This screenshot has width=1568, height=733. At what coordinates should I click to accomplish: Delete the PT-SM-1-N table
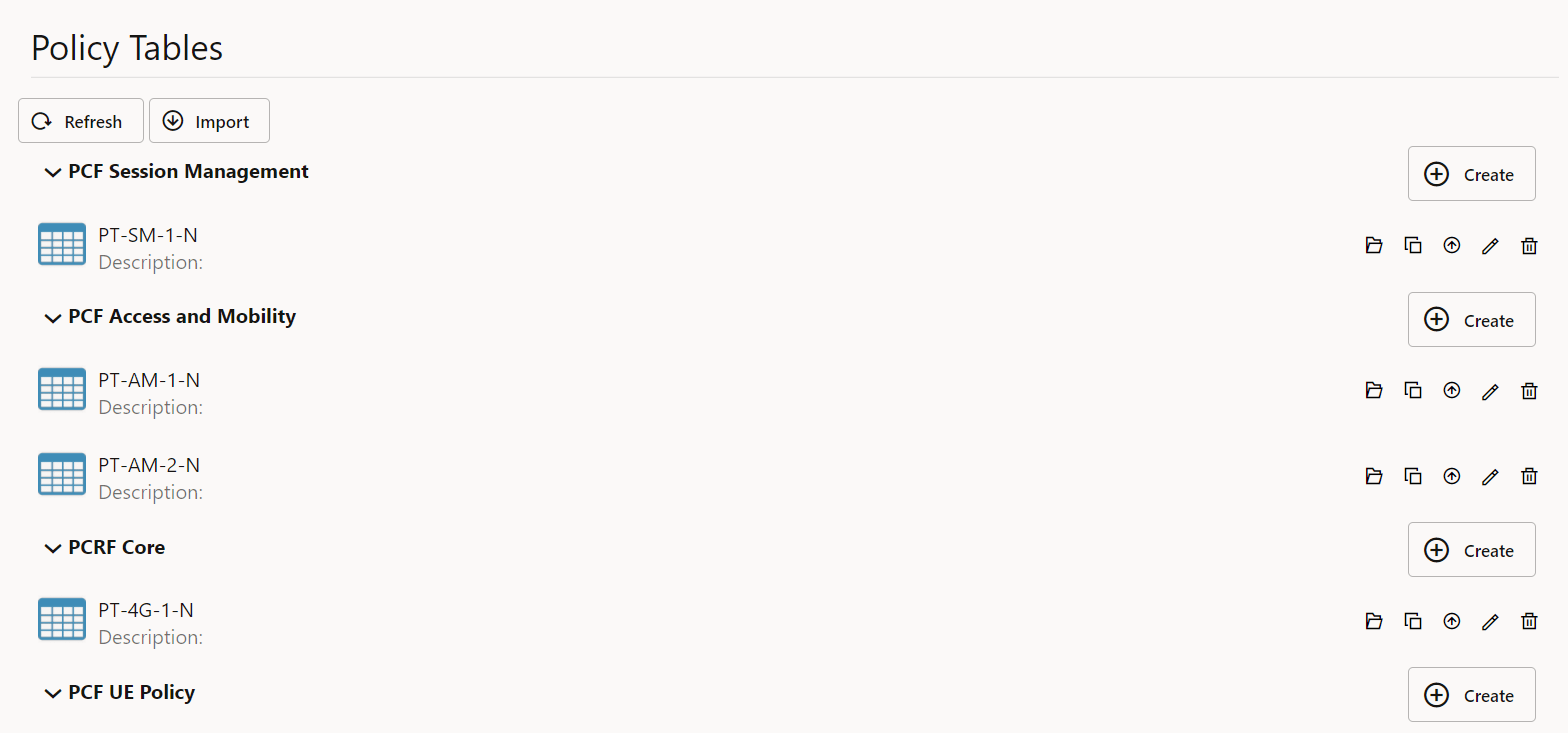[x=1529, y=246]
